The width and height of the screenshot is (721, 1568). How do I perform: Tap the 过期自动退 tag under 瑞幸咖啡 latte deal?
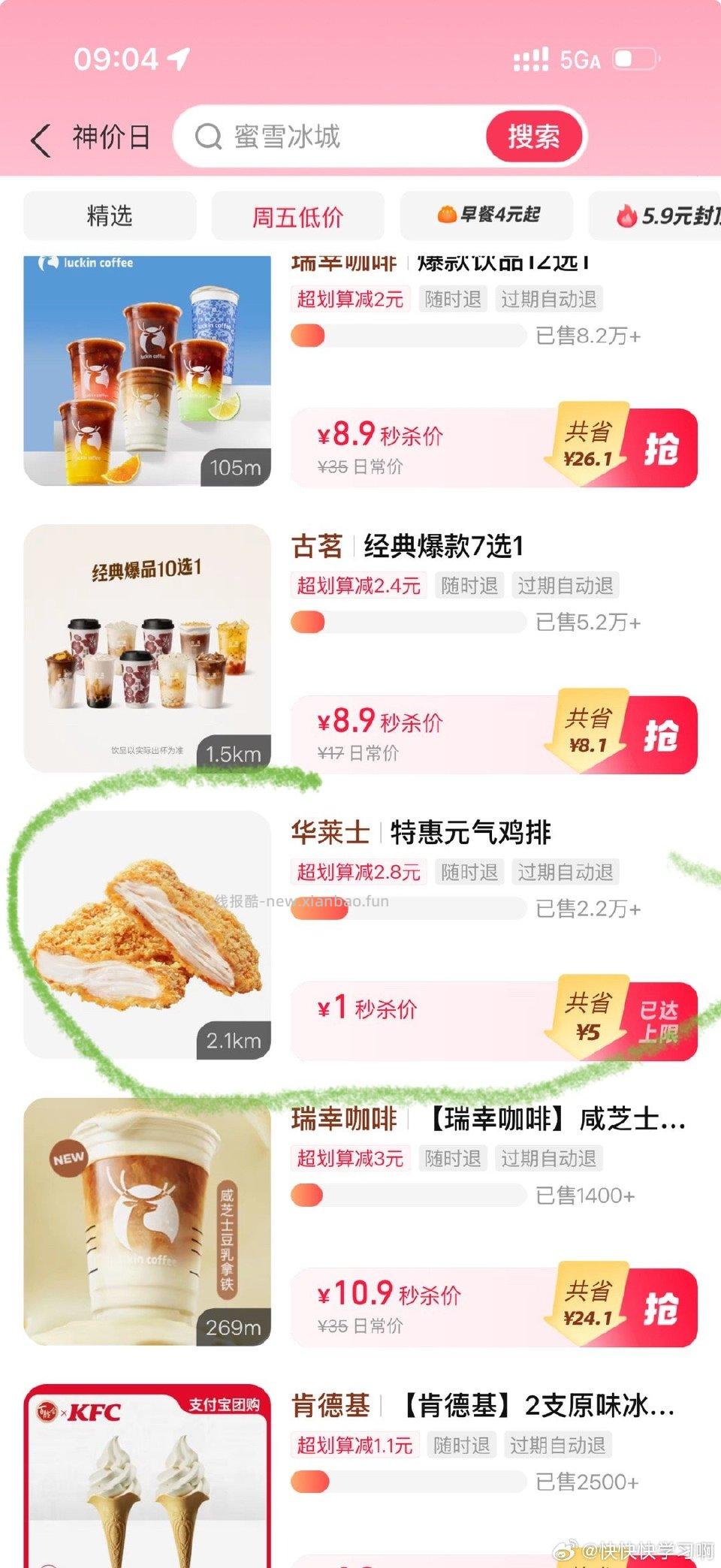coord(549,1158)
